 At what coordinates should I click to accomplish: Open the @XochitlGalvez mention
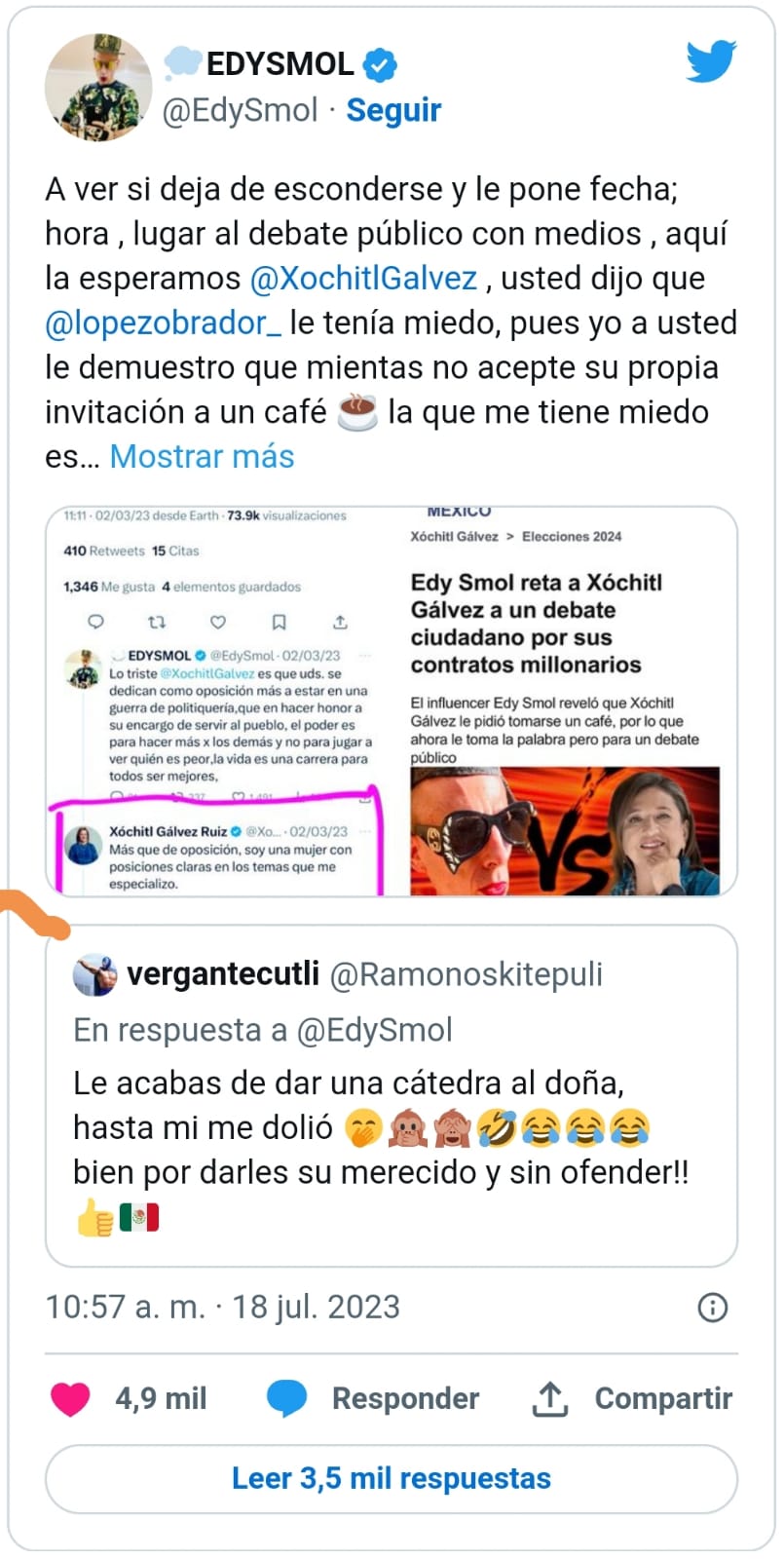click(x=364, y=279)
